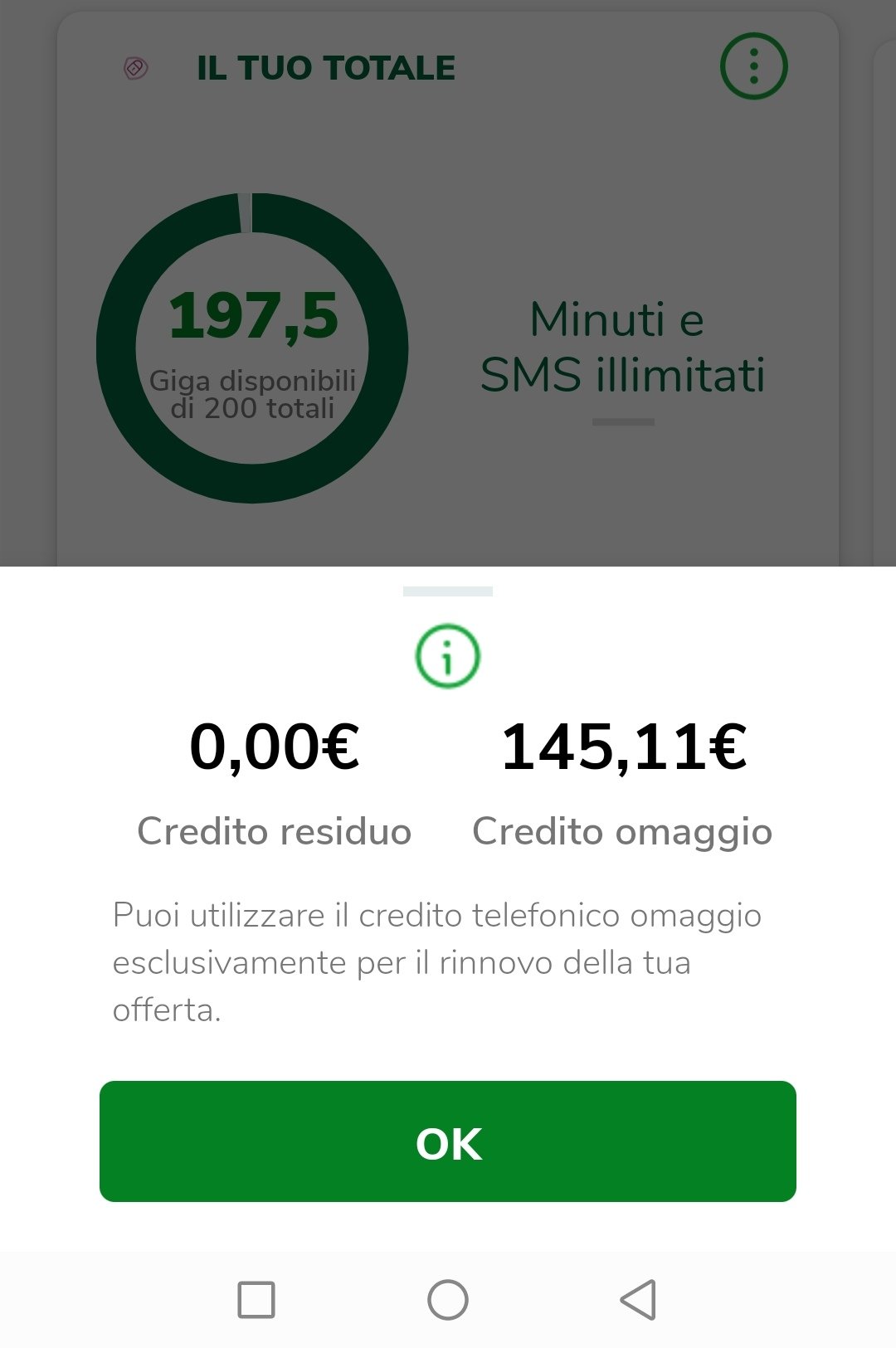Go back with the system back button
Screen dimensions: 896x1348
click(x=638, y=1299)
